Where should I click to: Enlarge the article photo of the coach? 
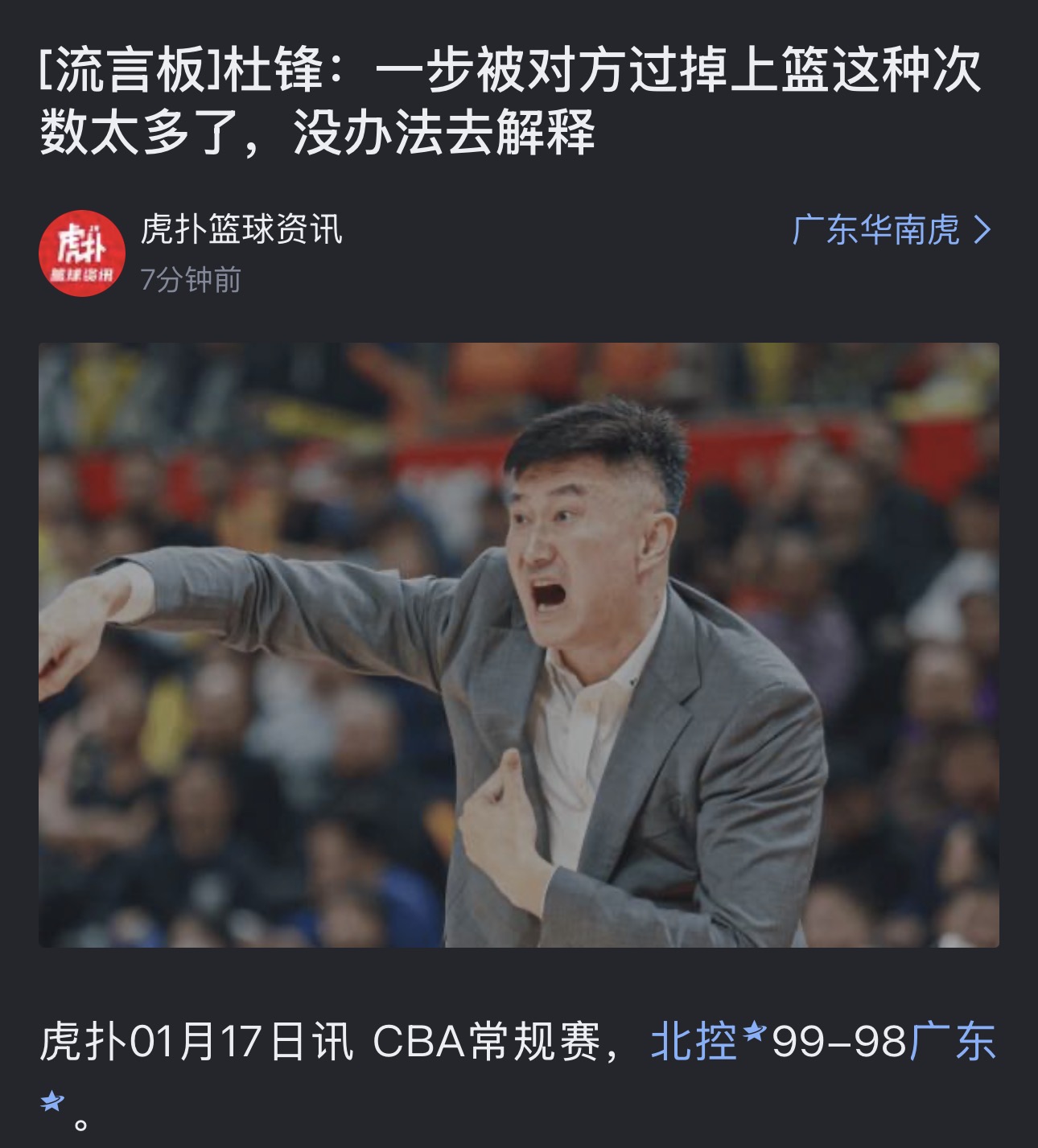click(519, 644)
